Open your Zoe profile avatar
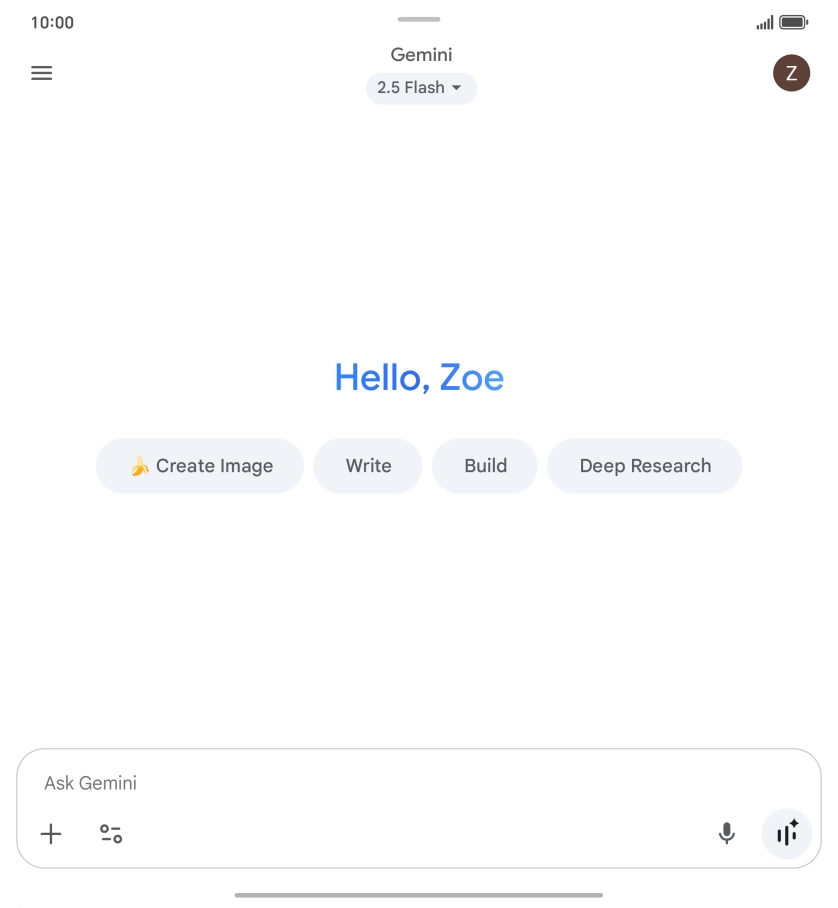 click(790, 73)
